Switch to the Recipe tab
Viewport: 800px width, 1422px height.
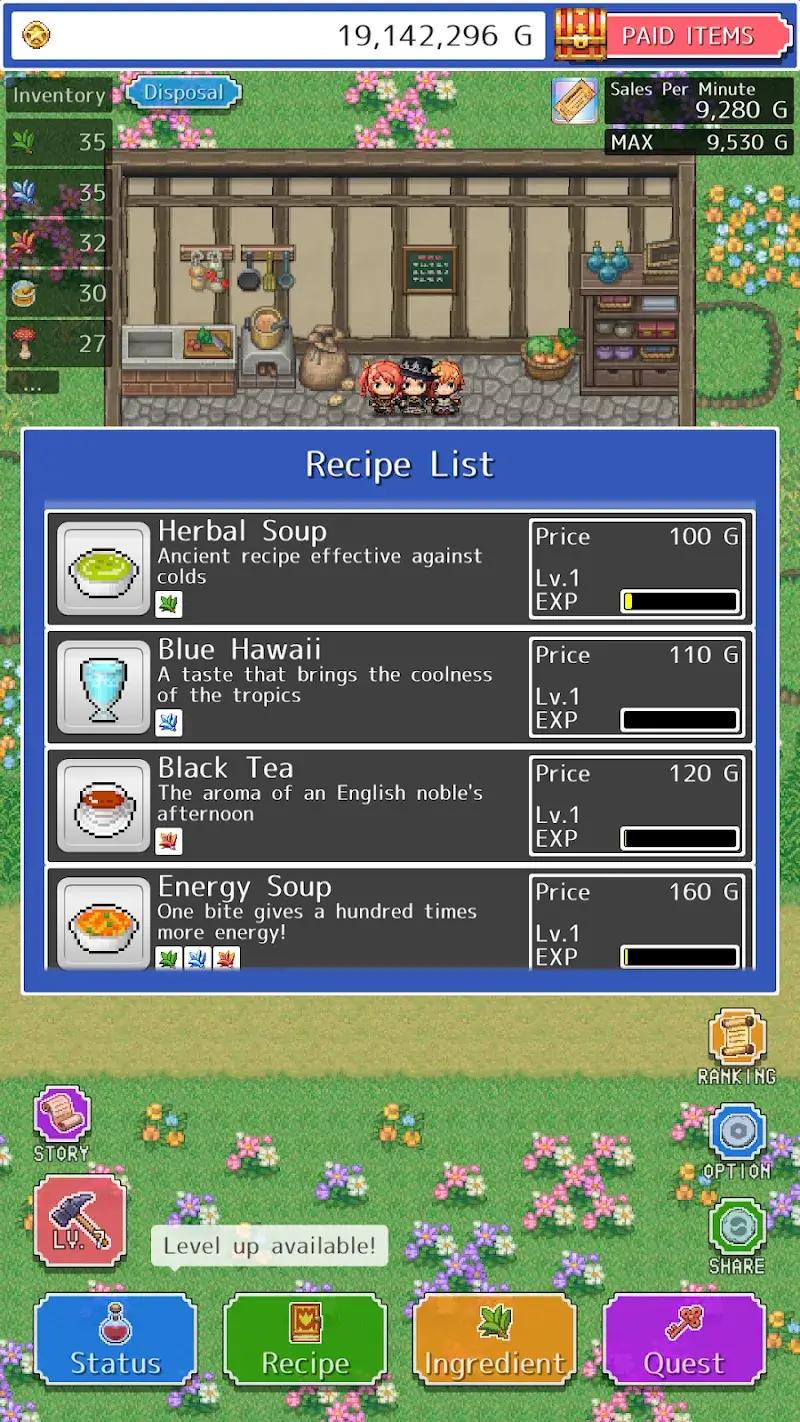pos(305,1340)
